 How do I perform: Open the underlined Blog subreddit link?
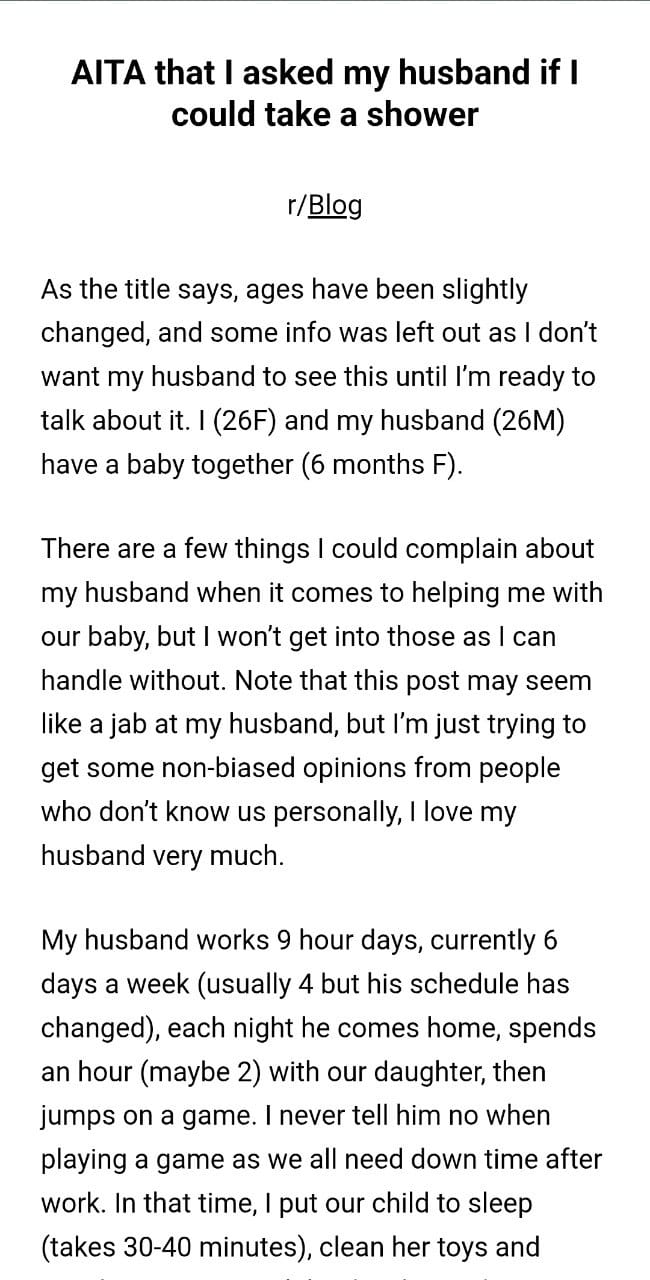[x=335, y=204]
